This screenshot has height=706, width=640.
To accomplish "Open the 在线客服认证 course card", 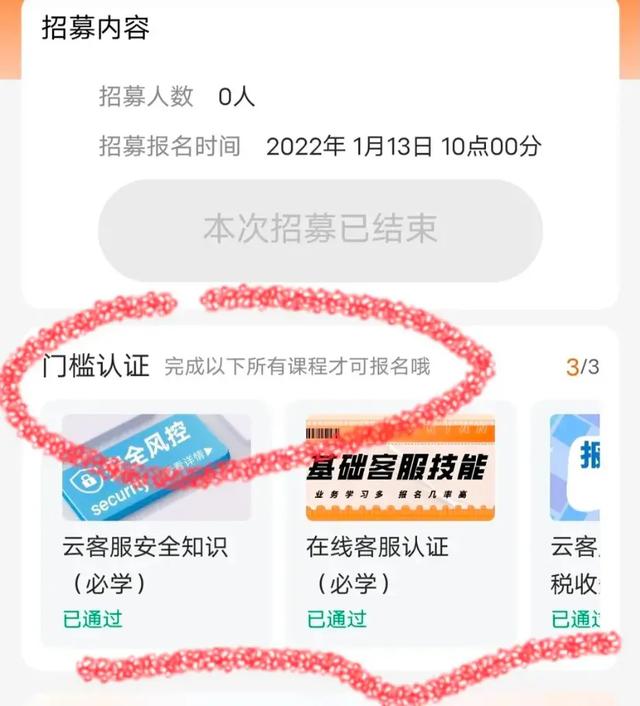I will [400, 522].
